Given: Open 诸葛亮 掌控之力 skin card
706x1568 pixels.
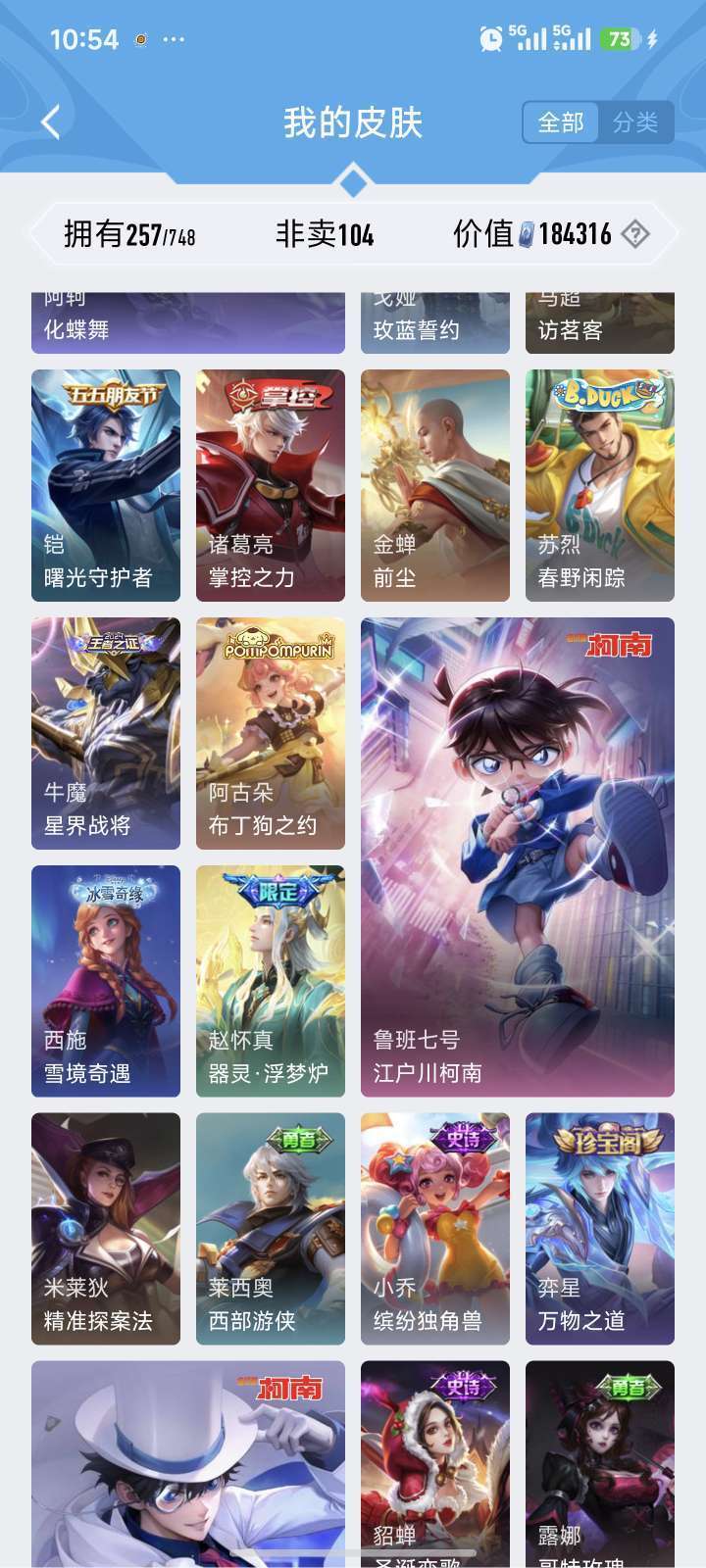Looking at the screenshot, I should click(271, 485).
